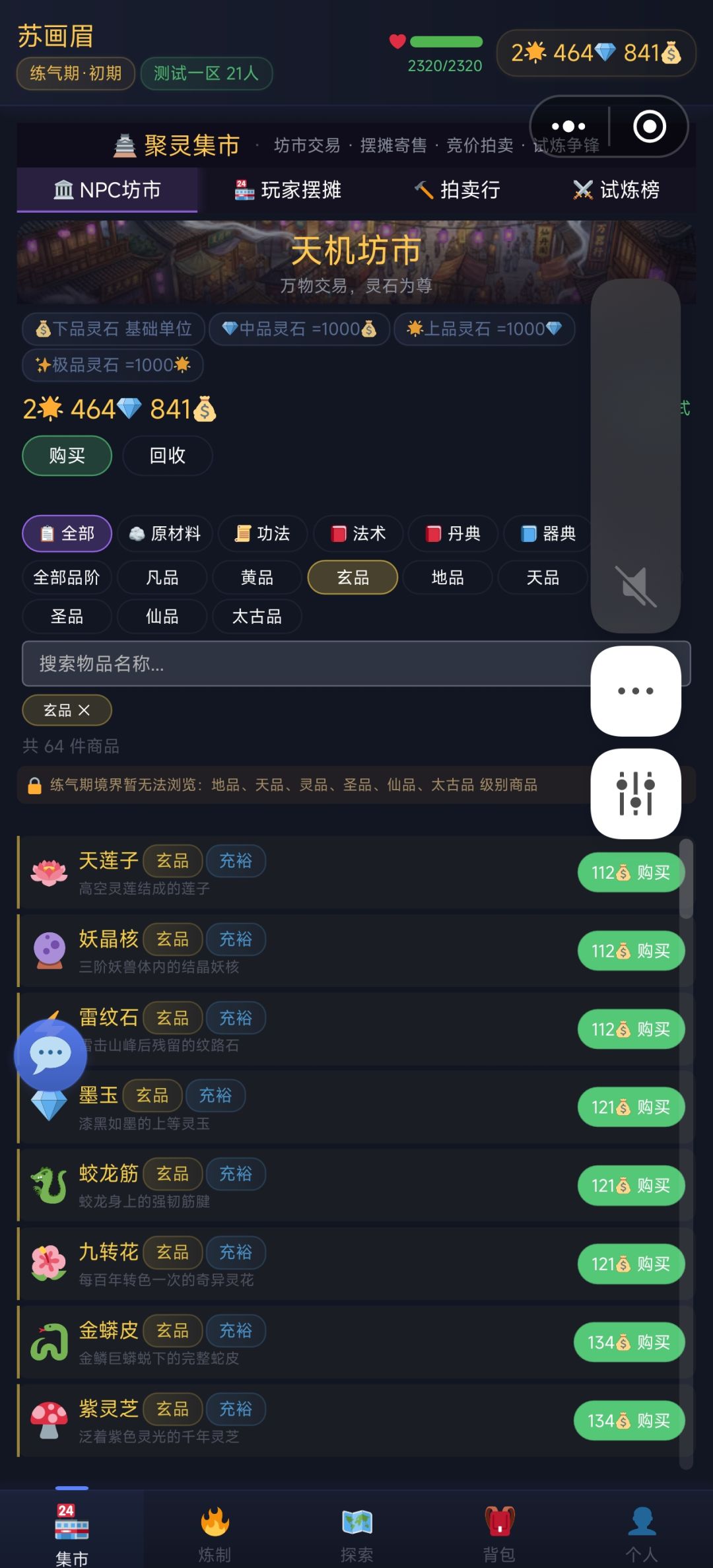Select the NPC坊市 tab
713x1568 pixels.
coord(108,190)
